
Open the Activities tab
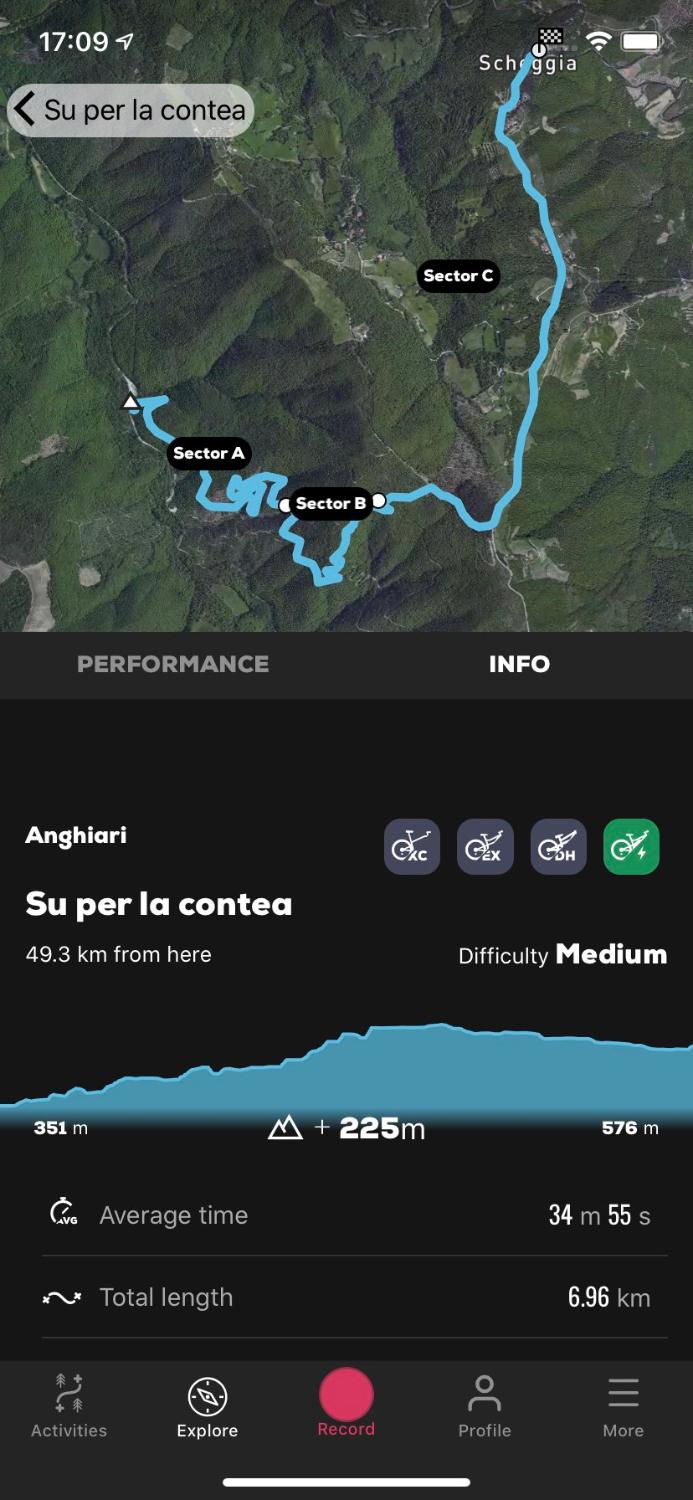[69, 1405]
